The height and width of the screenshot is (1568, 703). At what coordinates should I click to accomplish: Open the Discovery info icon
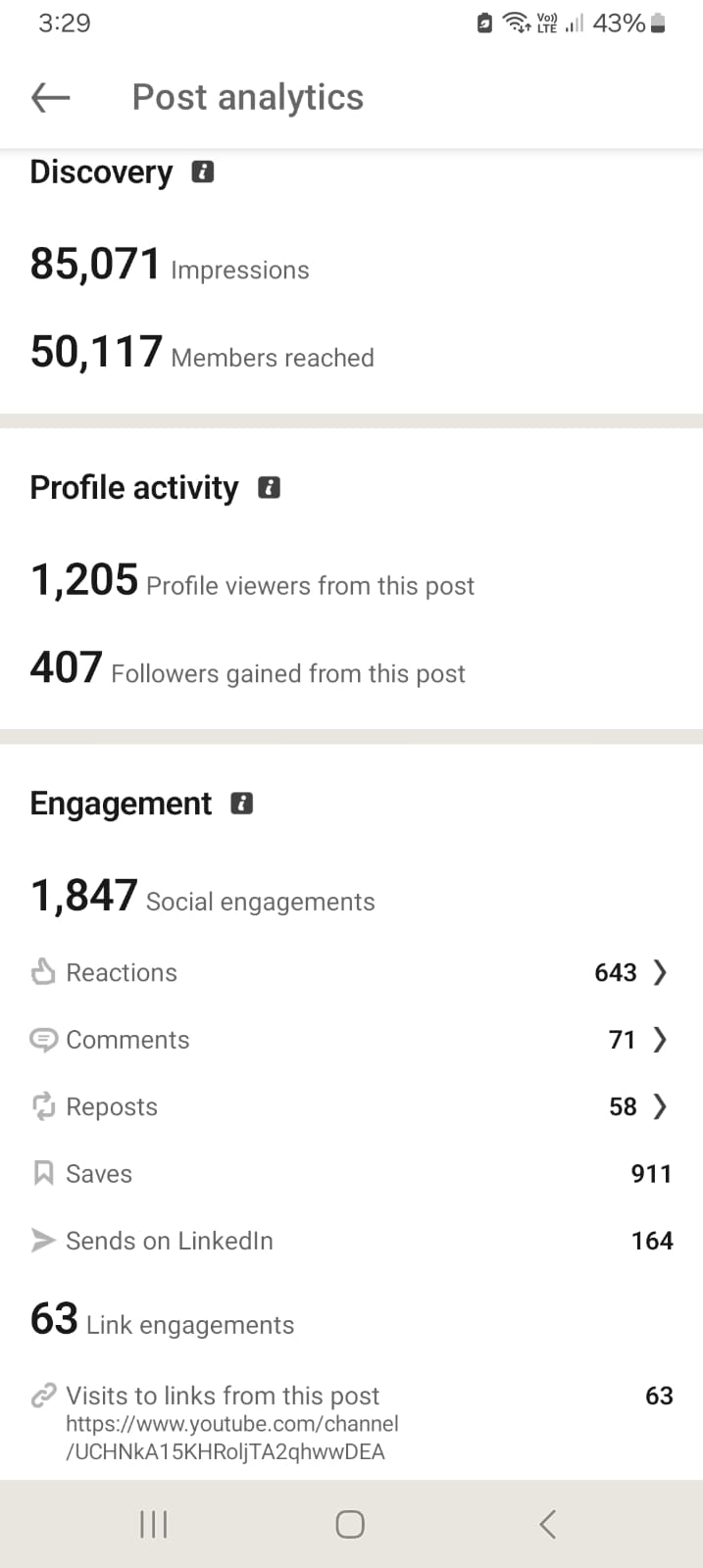coord(202,171)
